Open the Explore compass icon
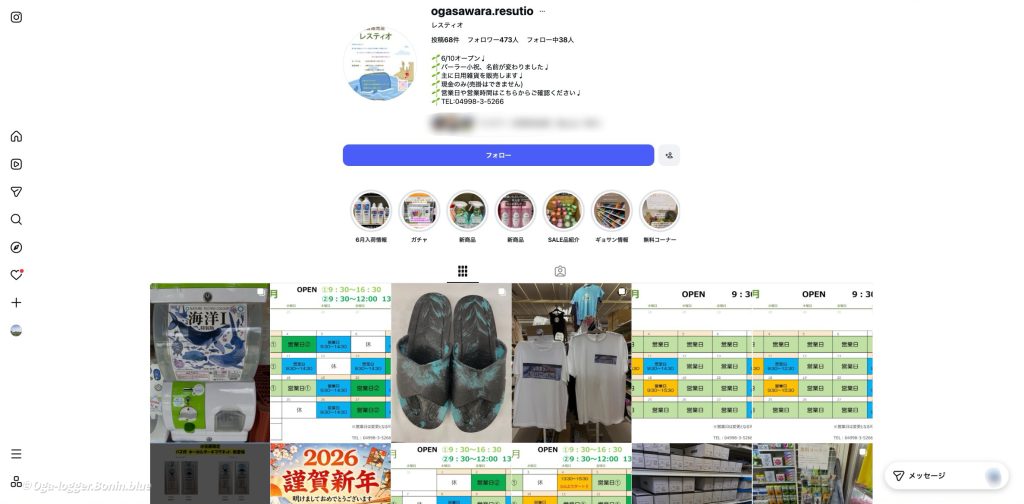 16,247
